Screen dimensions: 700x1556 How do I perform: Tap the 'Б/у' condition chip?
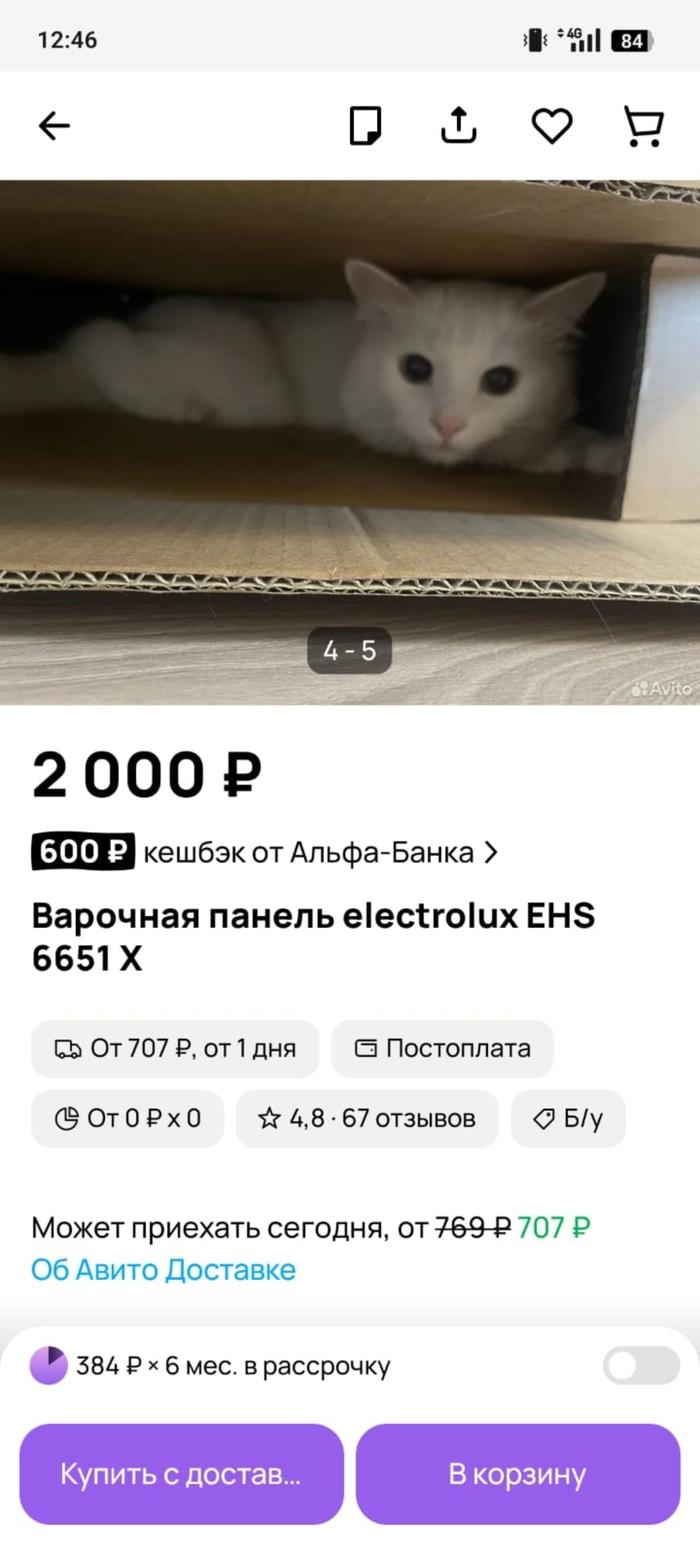[567, 1118]
